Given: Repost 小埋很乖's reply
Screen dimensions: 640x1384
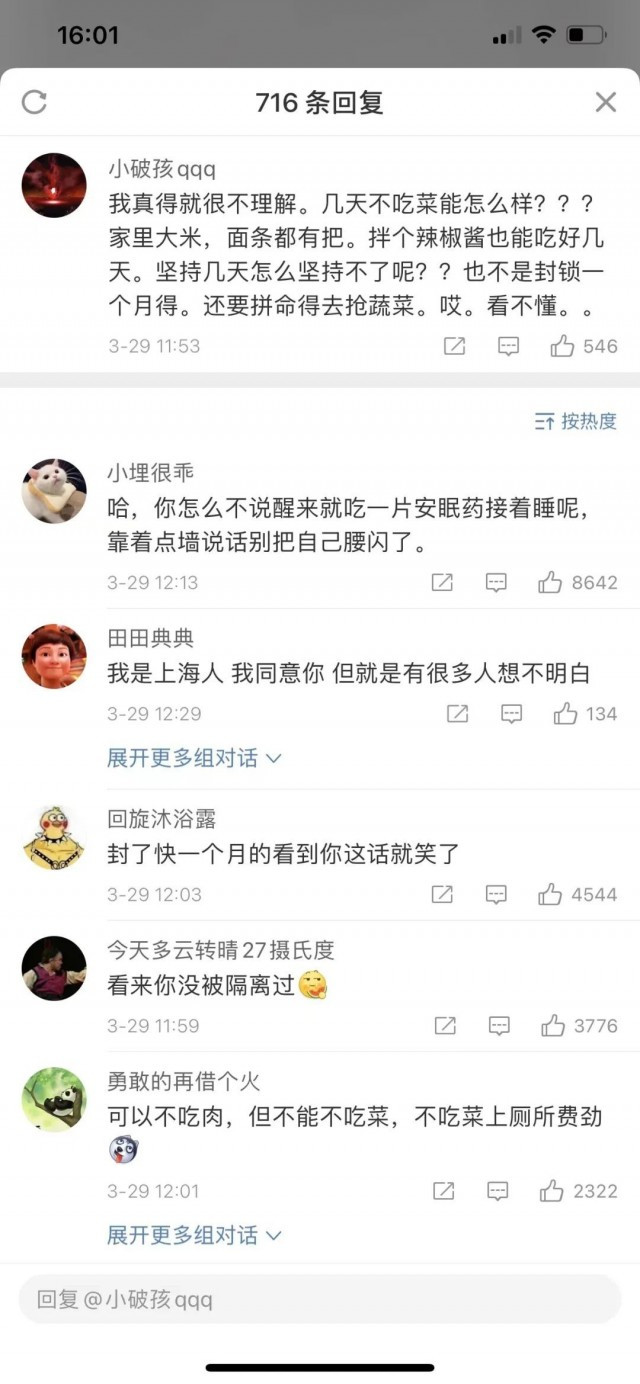Looking at the screenshot, I should click(x=442, y=582).
